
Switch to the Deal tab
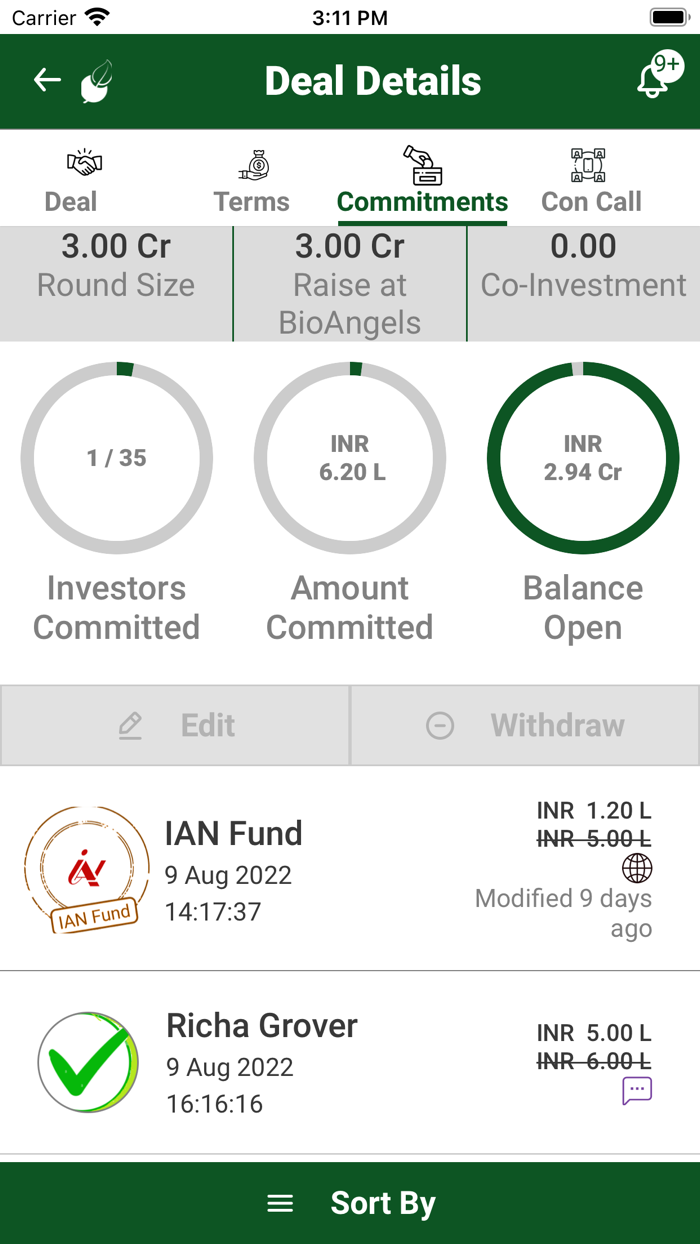pos(71,182)
